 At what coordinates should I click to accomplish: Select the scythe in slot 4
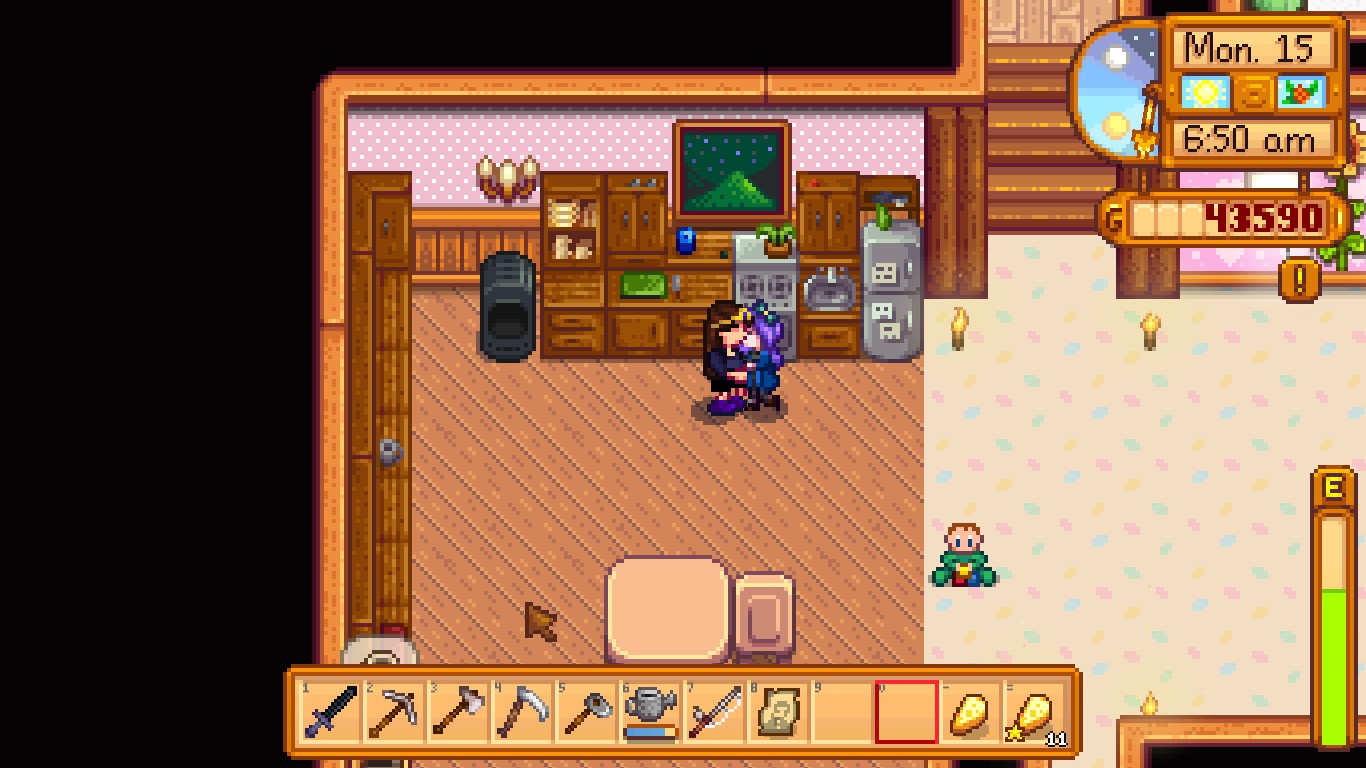point(523,712)
